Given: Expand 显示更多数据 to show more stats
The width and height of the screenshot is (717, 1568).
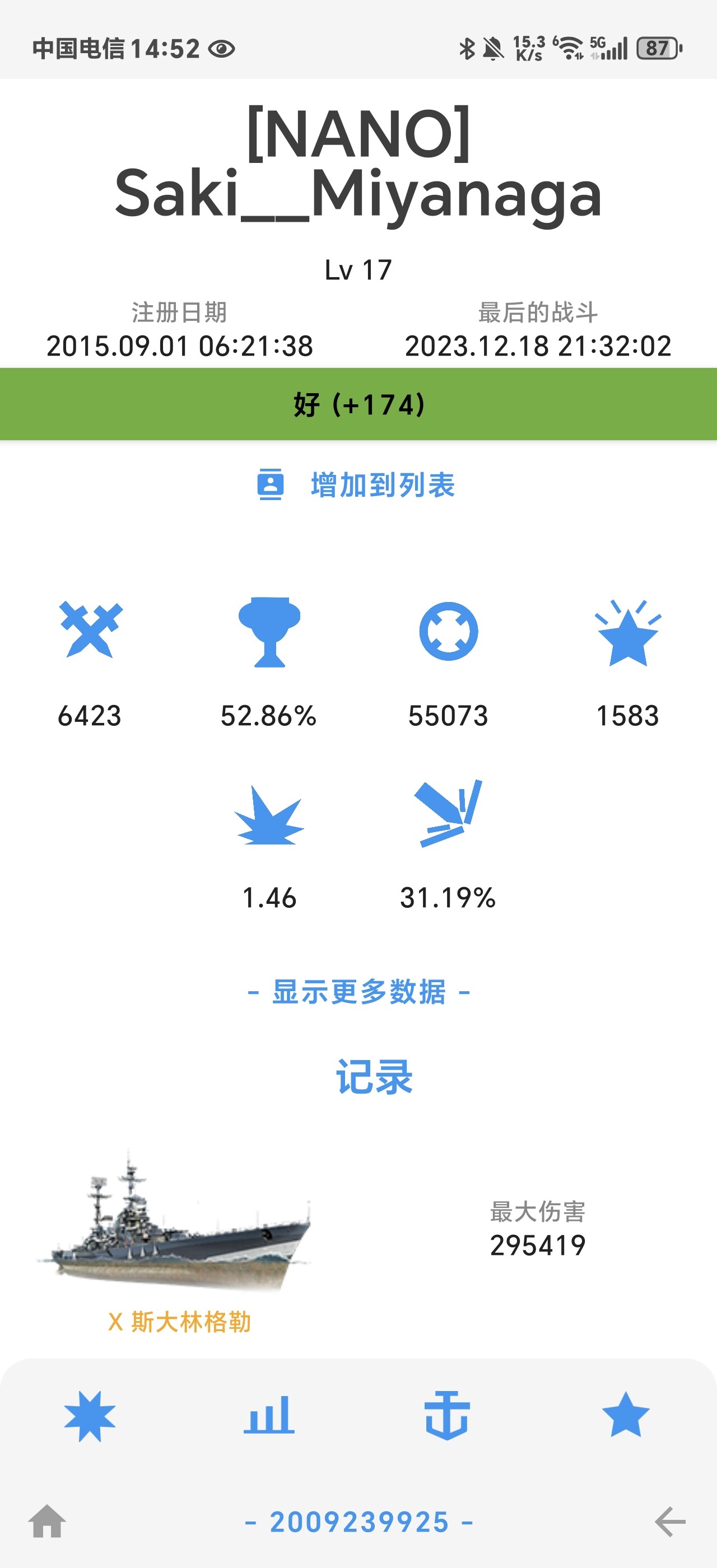Looking at the screenshot, I should tap(358, 992).
